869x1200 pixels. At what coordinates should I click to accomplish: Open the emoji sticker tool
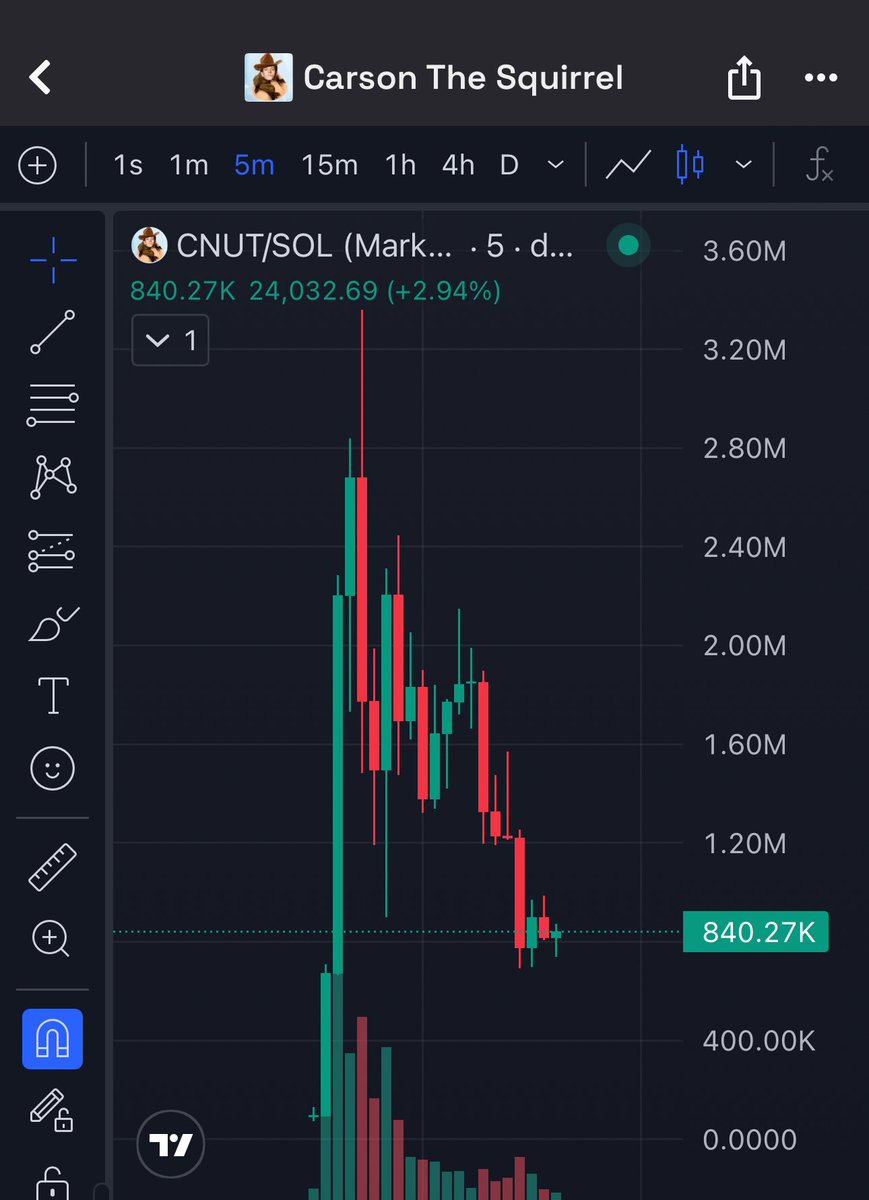pyautogui.click(x=52, y=768)
